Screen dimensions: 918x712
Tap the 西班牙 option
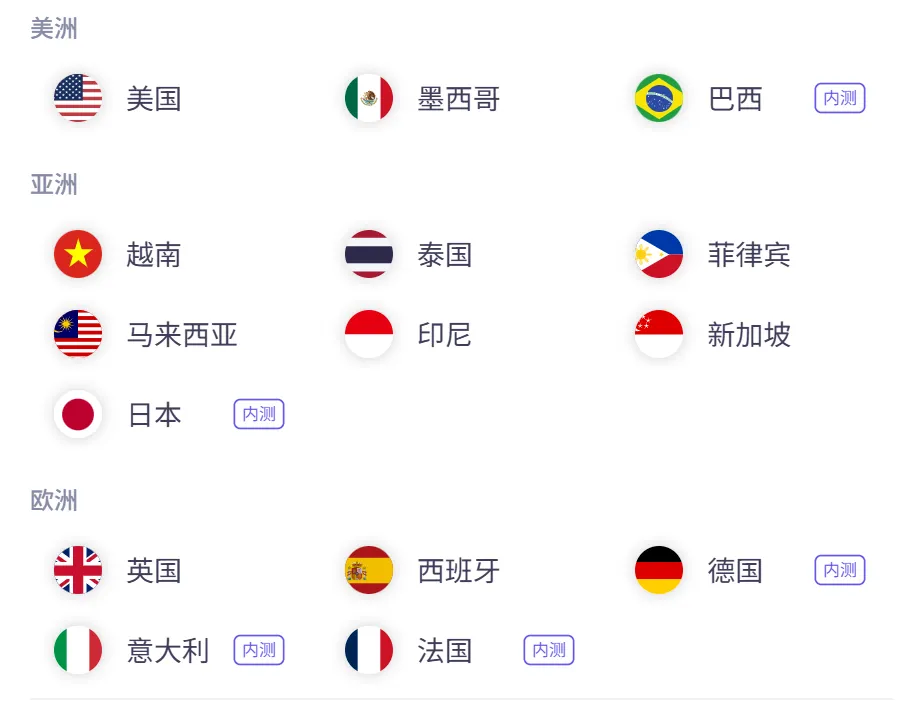click(x=458, y=570)
